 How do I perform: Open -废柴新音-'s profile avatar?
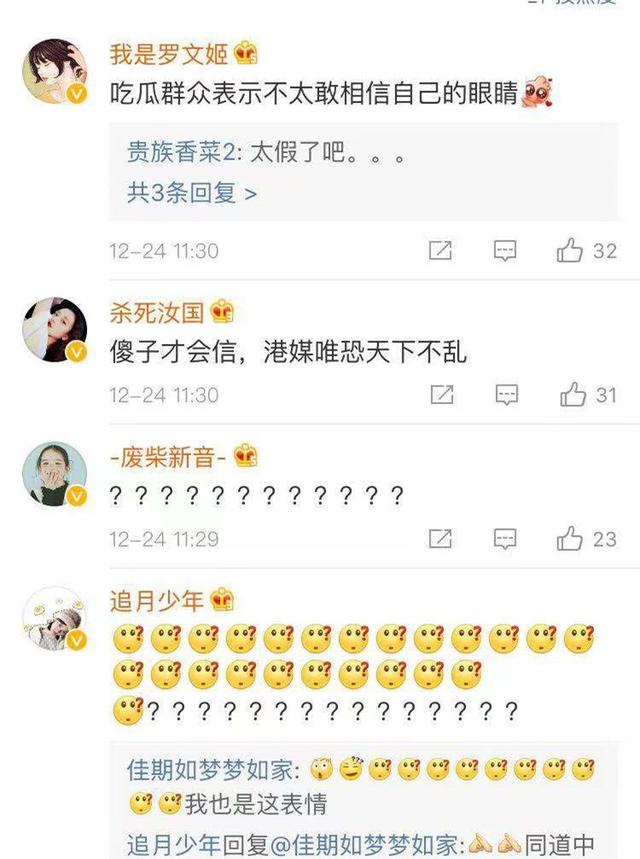(x=55, y=474)
